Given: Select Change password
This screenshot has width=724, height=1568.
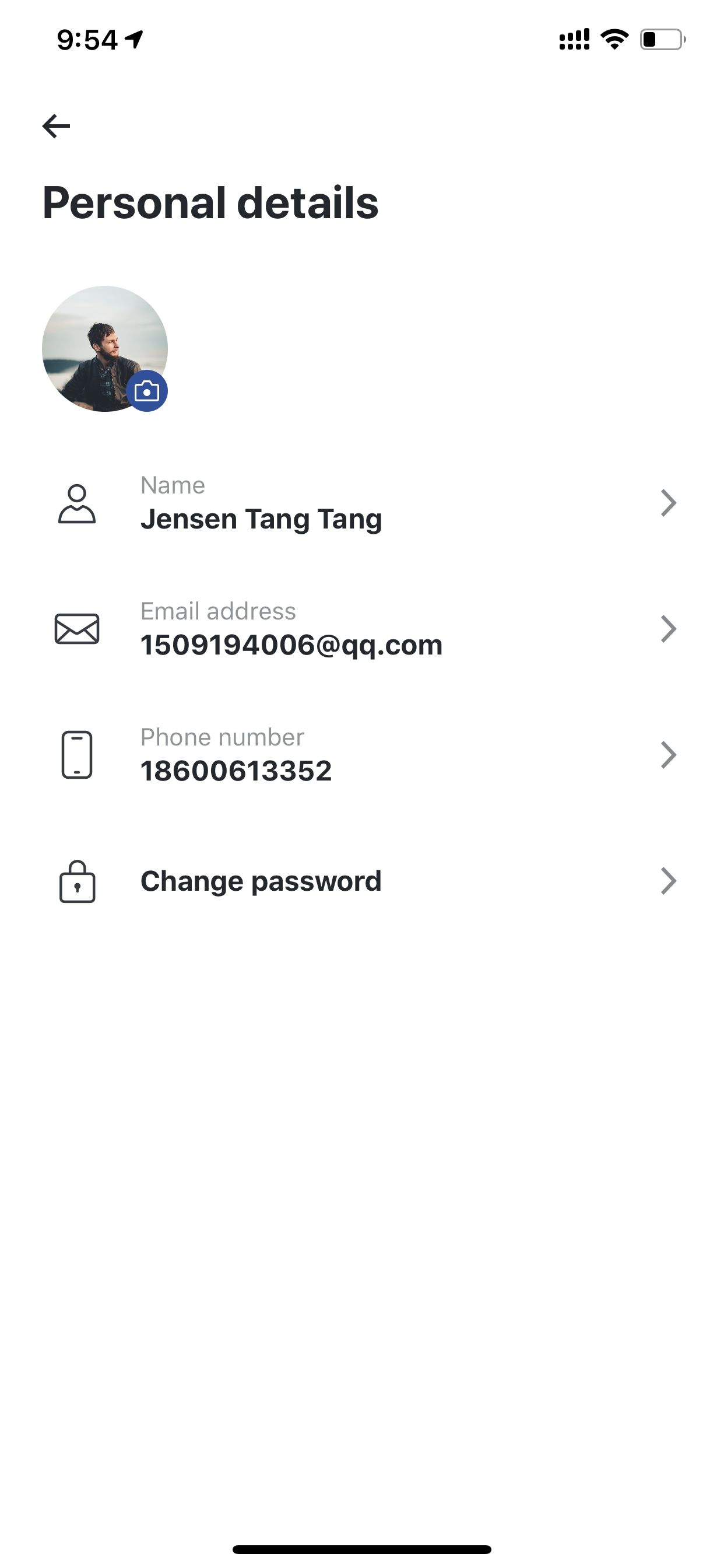Looking at the screenshot, I should [x=362, y=881].
